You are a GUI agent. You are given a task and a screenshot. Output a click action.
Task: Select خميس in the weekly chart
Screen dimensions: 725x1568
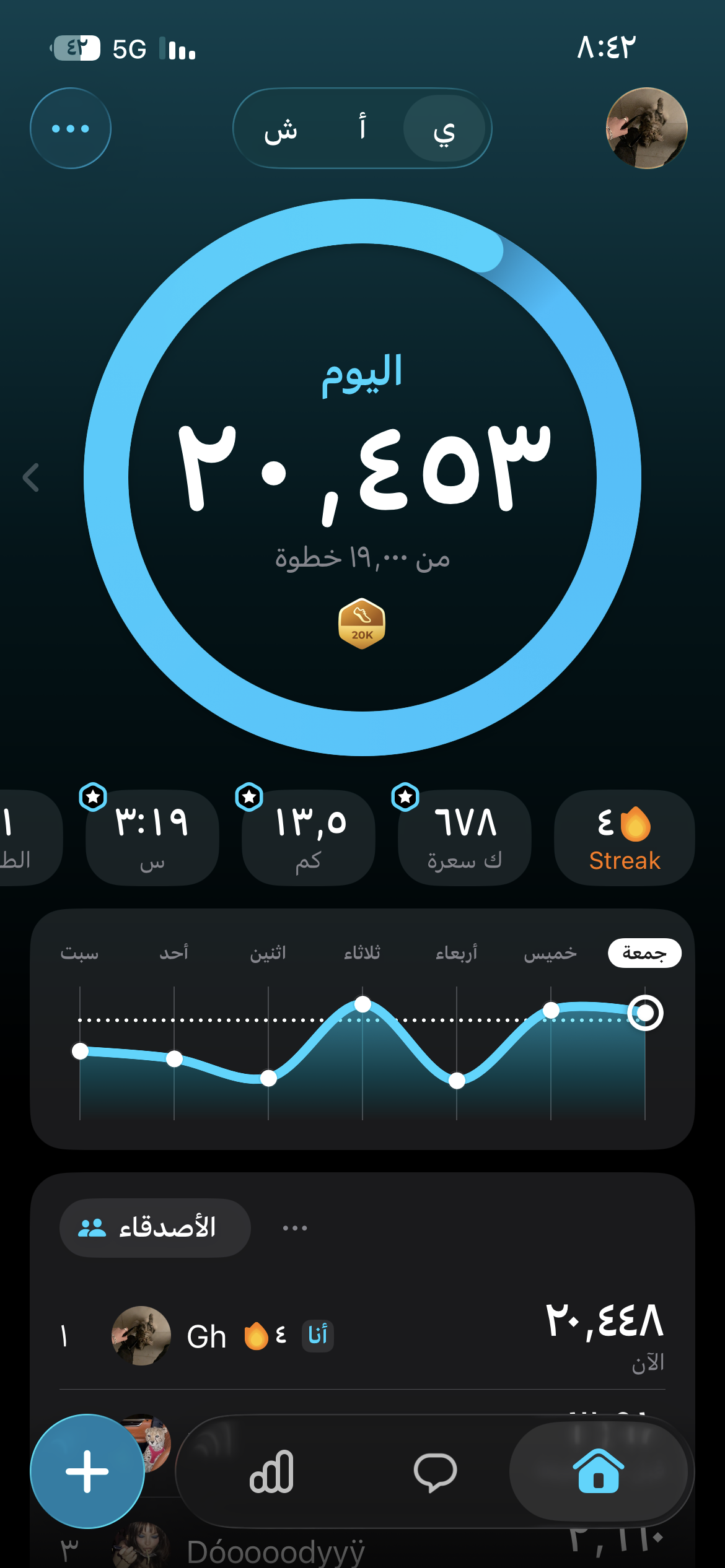point(550,953)
